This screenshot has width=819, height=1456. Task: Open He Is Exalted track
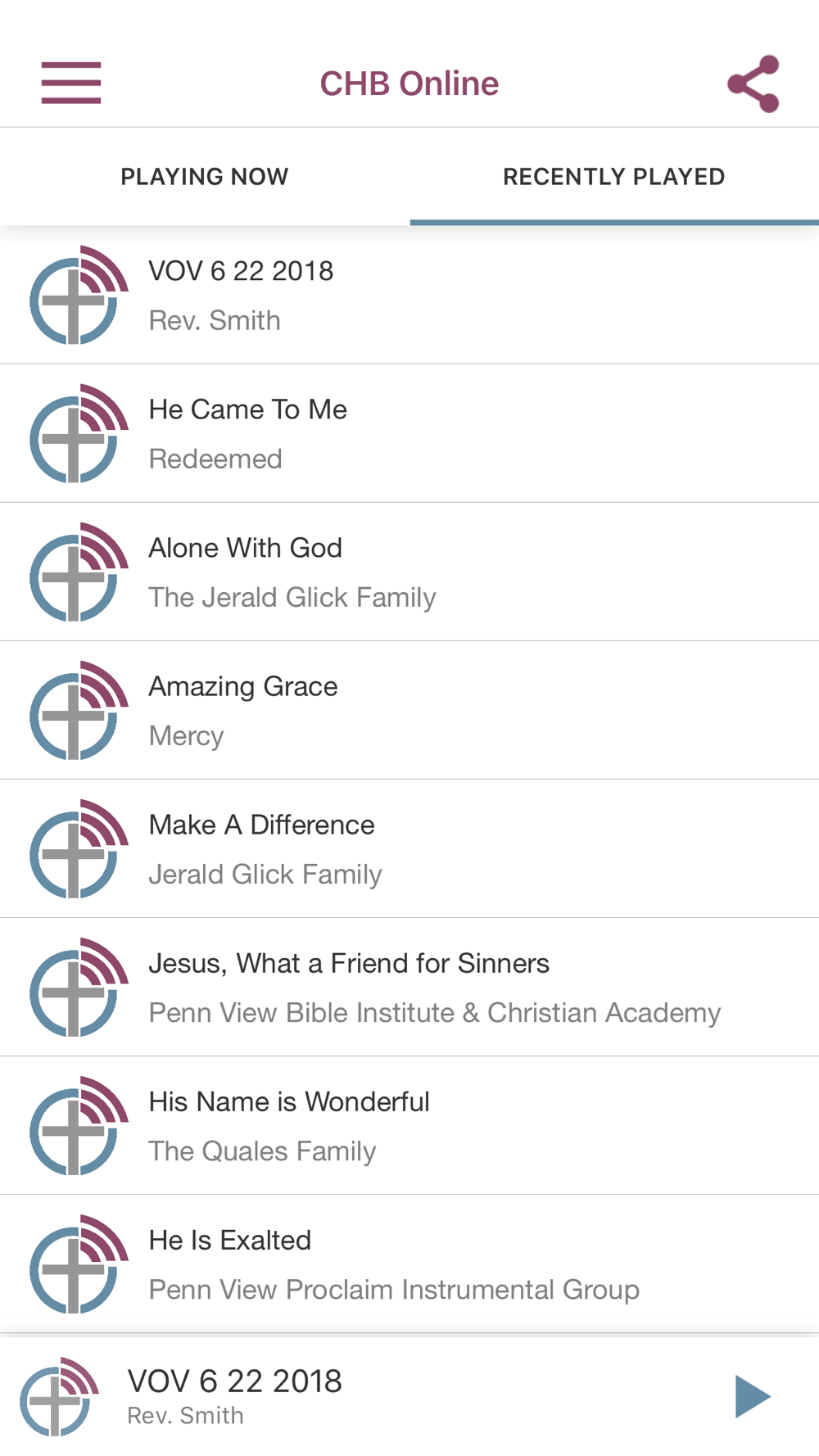409,1264
